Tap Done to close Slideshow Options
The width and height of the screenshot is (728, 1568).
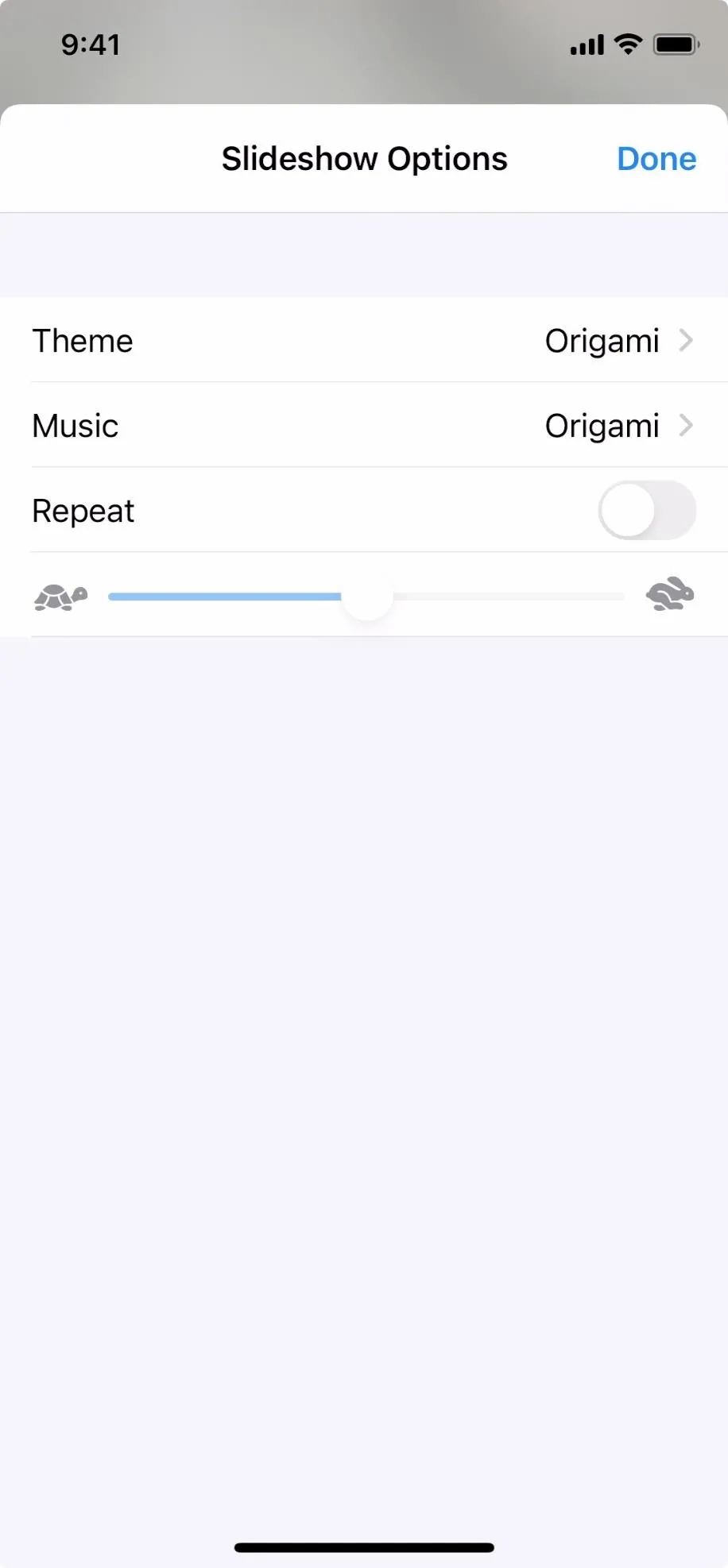click(x=656, y=159)
